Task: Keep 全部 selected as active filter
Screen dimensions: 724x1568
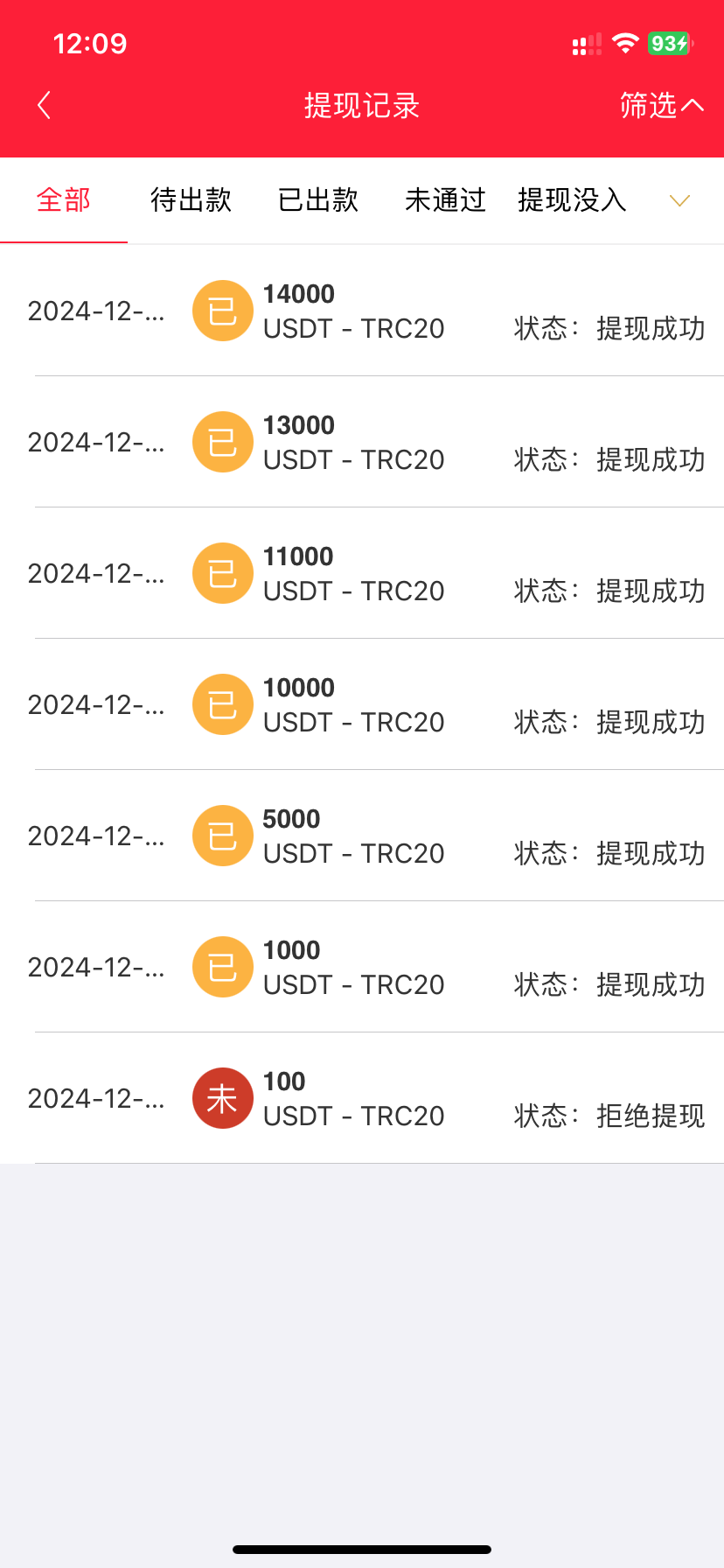Action: [63, 200]
